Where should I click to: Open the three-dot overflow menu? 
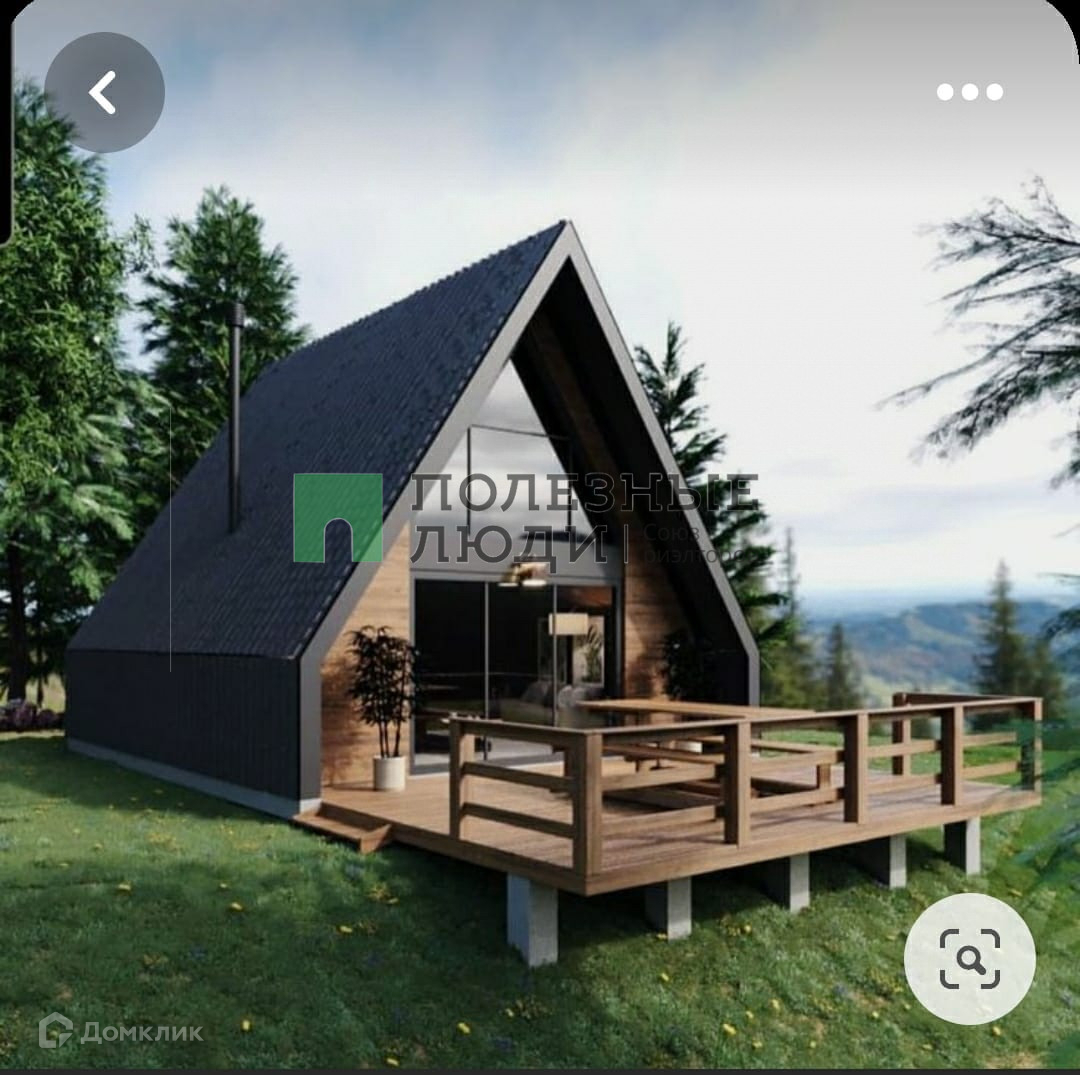[969, 92]
